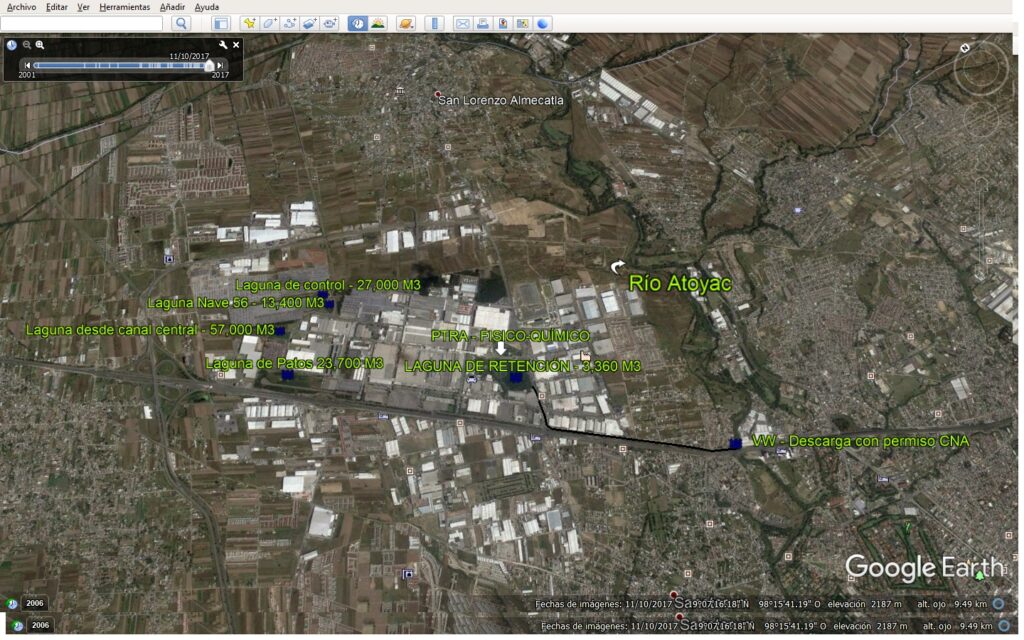Open the ruler measuring tool
The image size is (1024, 640).
pyautogui.click(x=434, y=23)
